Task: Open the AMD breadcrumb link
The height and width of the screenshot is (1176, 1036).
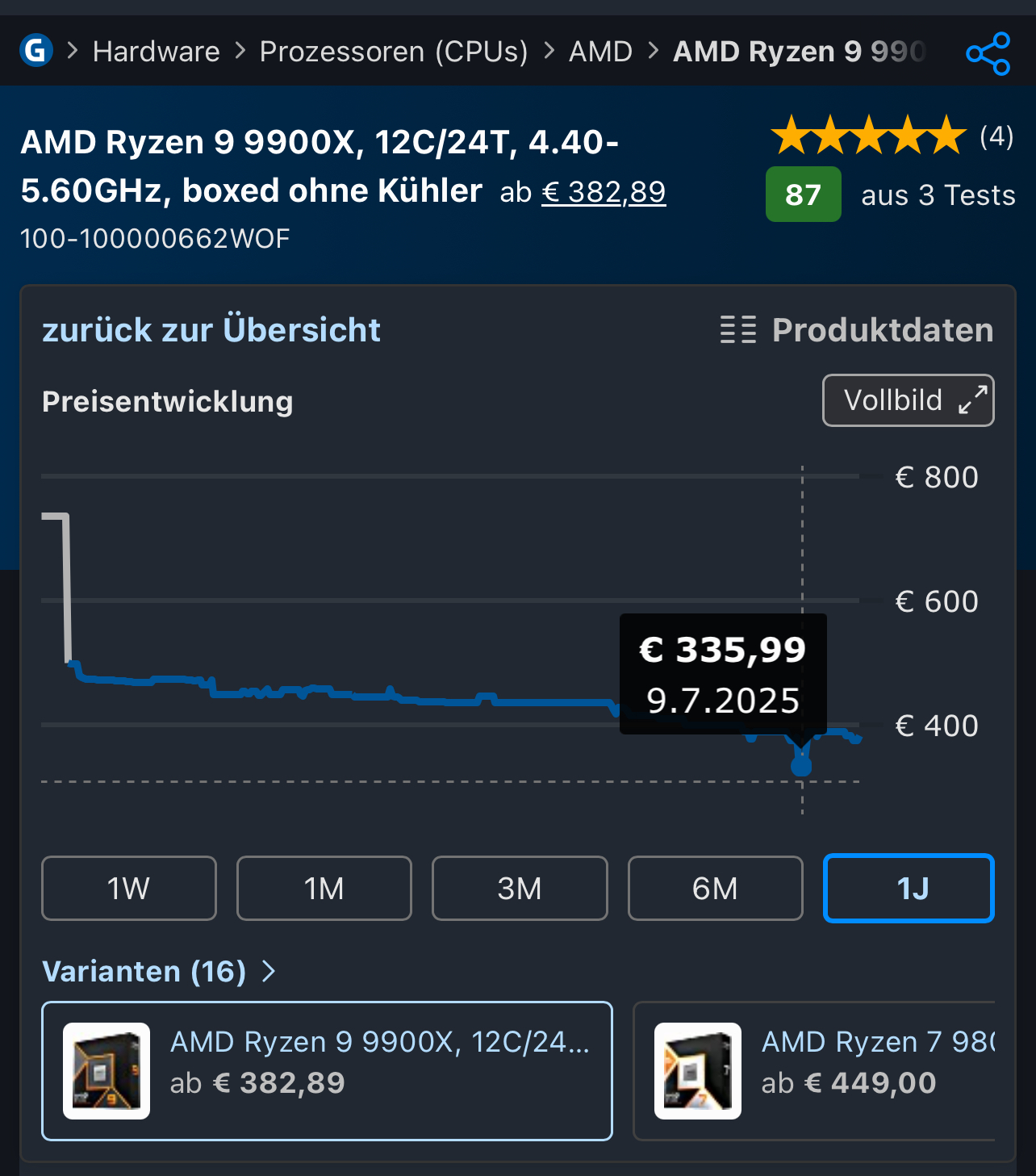Action: 600,52
